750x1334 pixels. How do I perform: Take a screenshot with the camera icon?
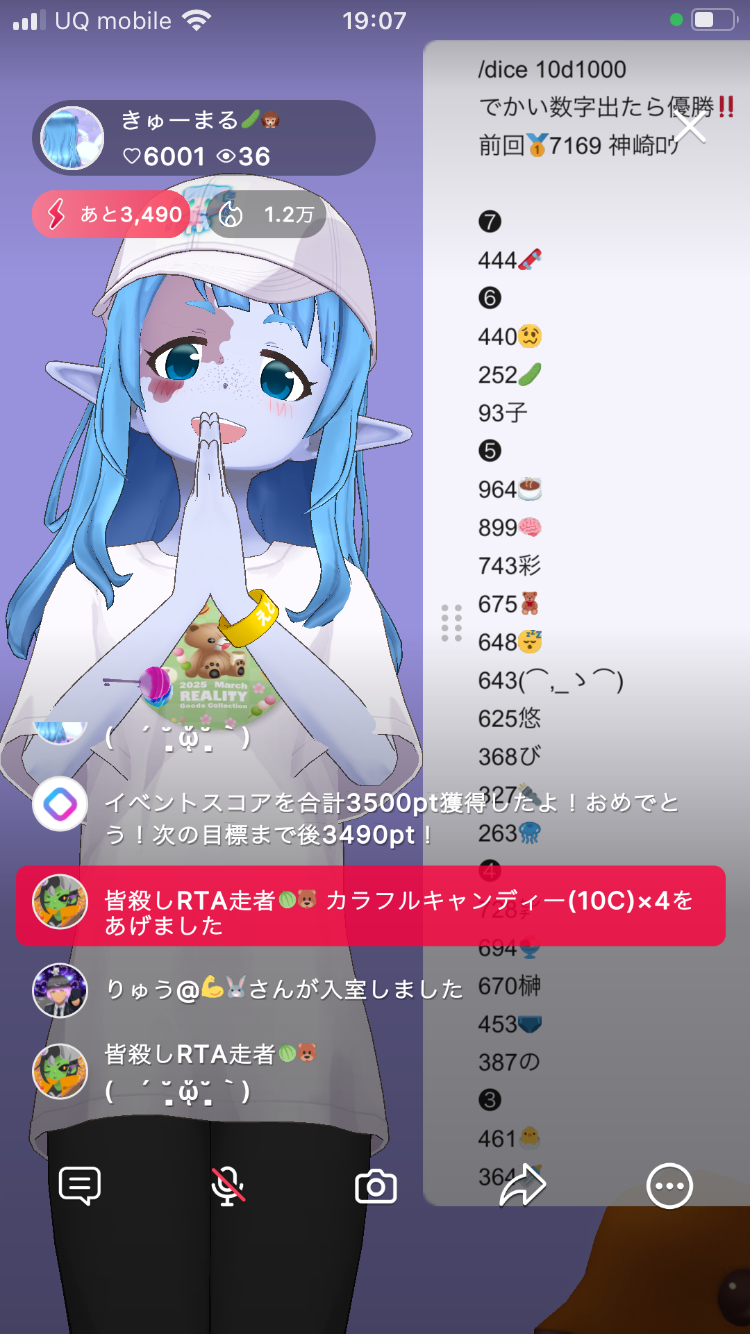376,1187
